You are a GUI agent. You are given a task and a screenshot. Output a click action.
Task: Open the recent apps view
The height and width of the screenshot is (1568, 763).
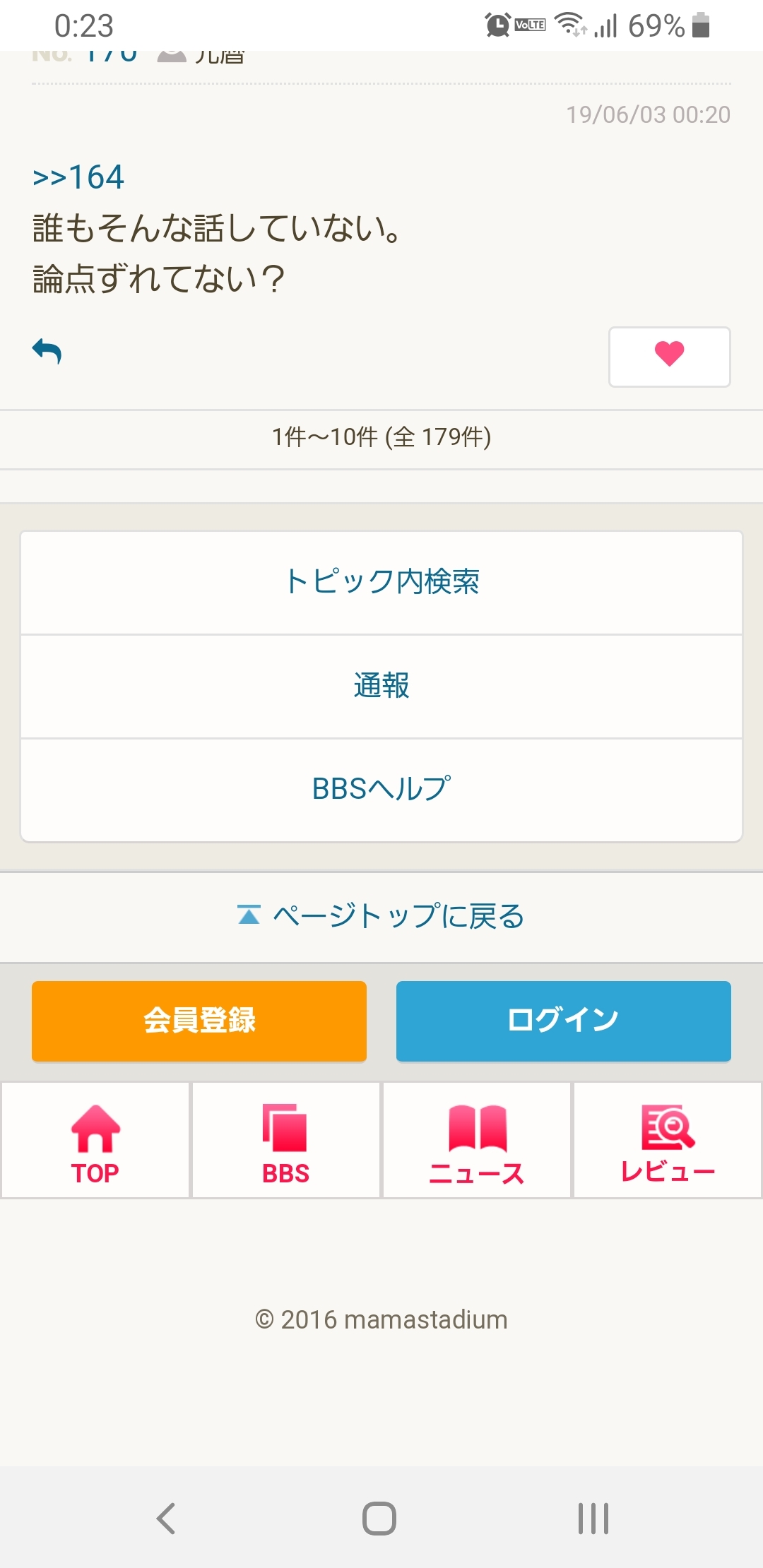tap(593, 1519)
